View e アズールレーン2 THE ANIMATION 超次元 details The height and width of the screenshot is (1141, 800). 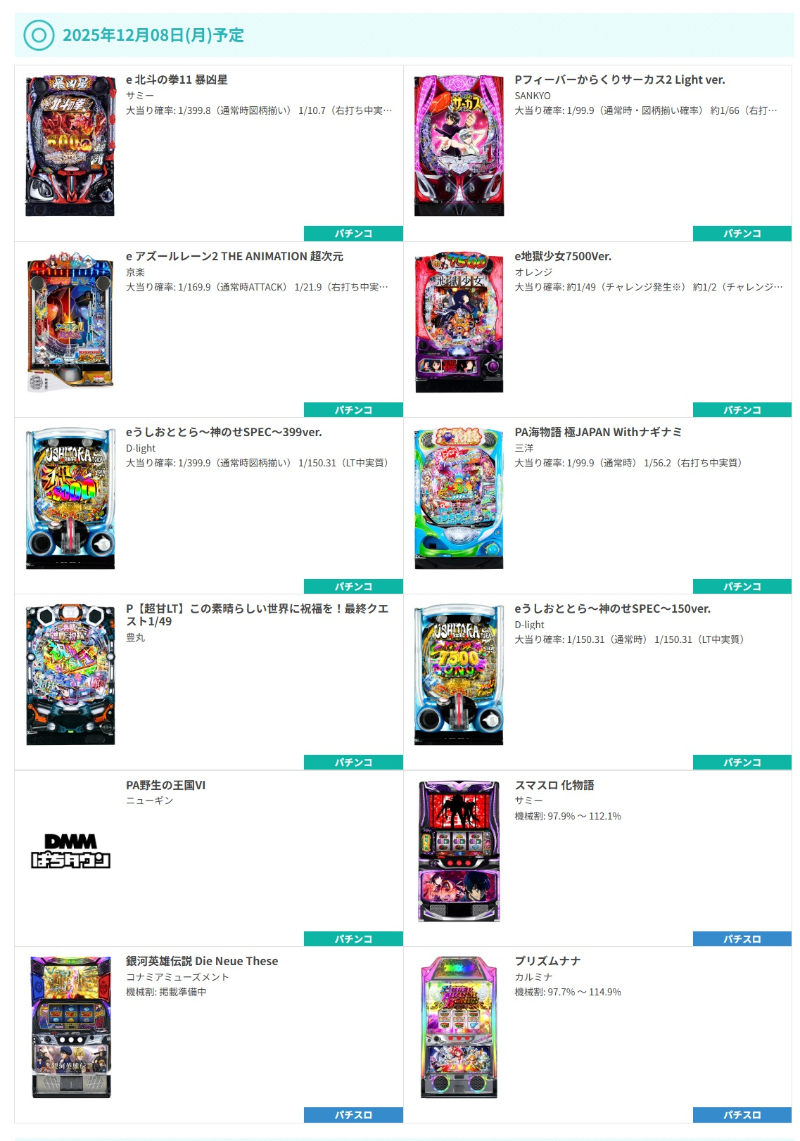216,256
